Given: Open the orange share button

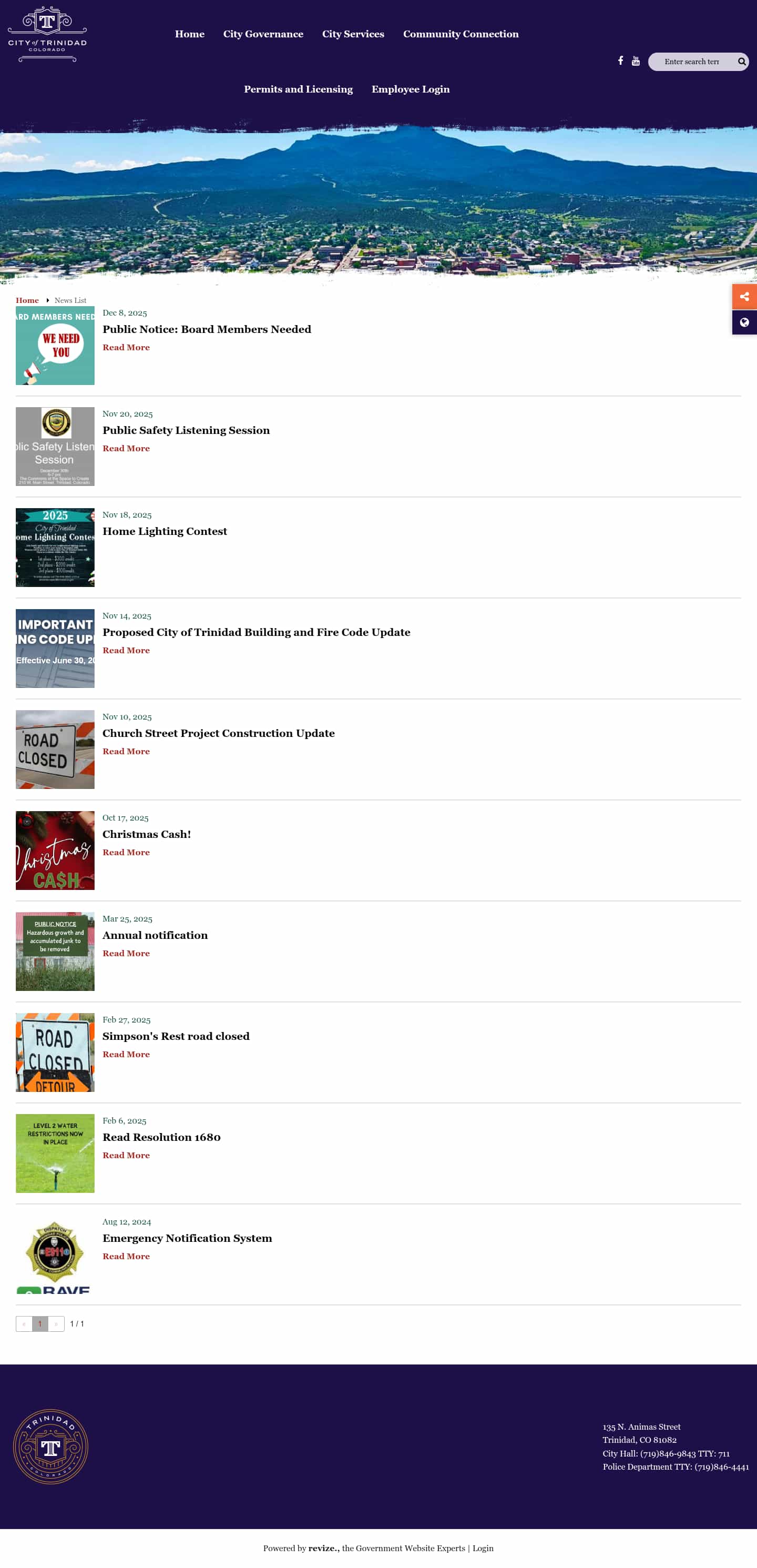Looking at the screenshot, I should 744,297.
